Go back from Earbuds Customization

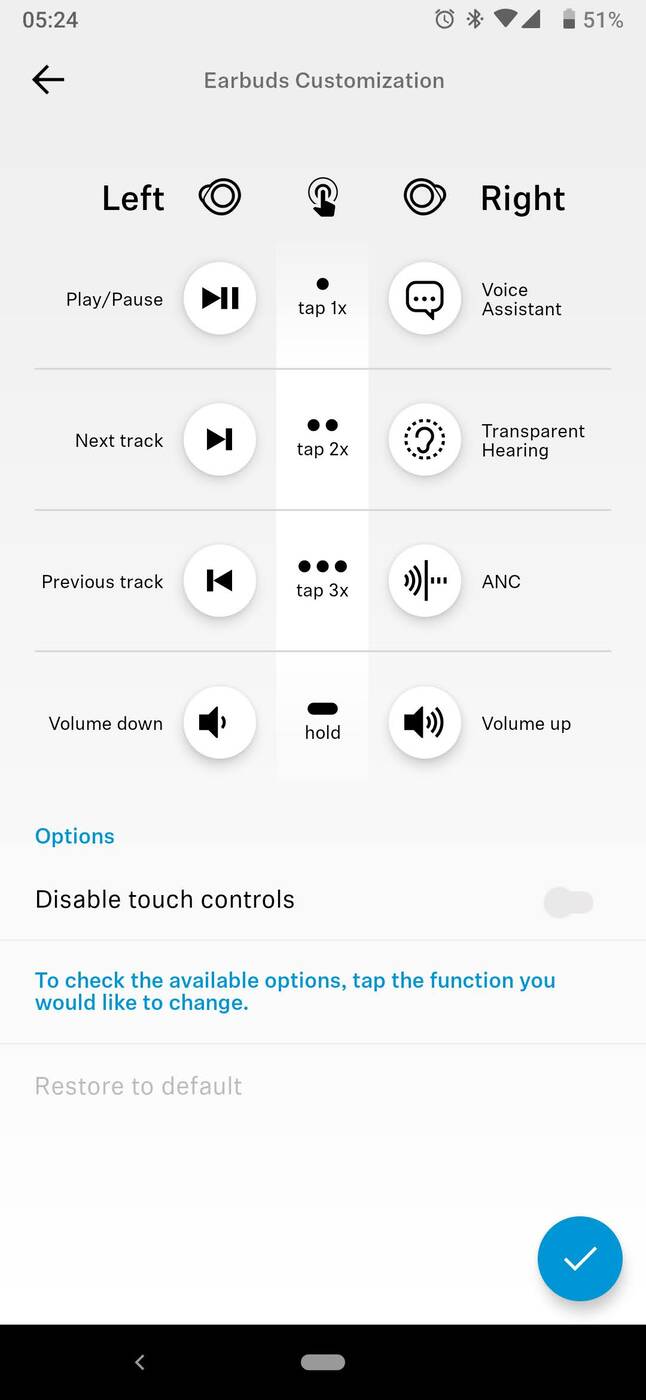[48, 80]
